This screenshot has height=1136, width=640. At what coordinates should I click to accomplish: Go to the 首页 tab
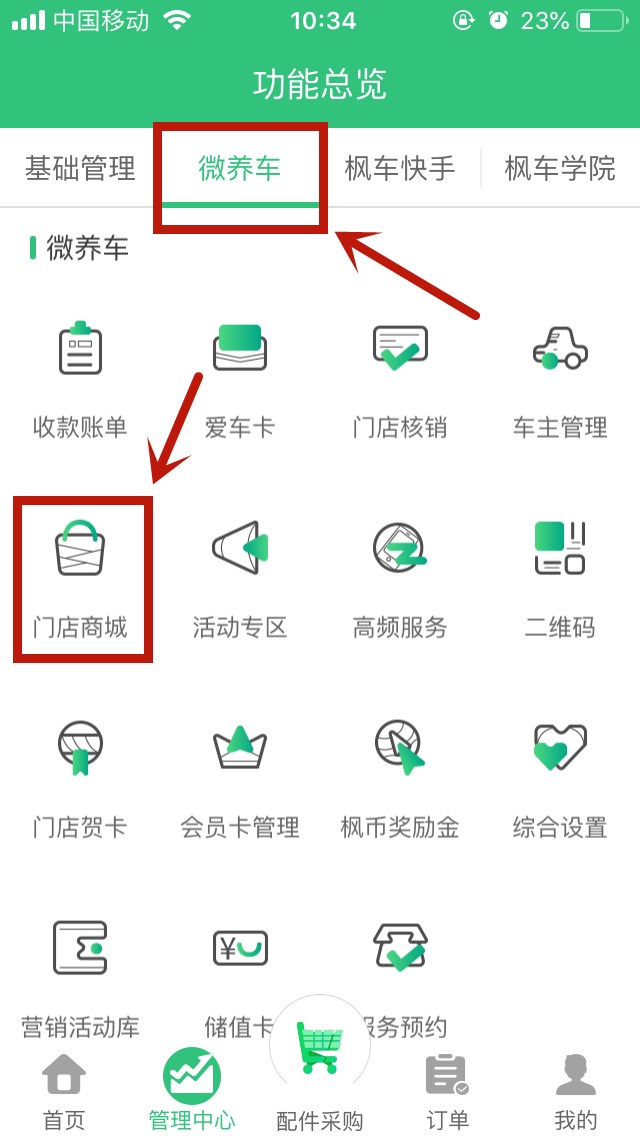coord(63,1090)
